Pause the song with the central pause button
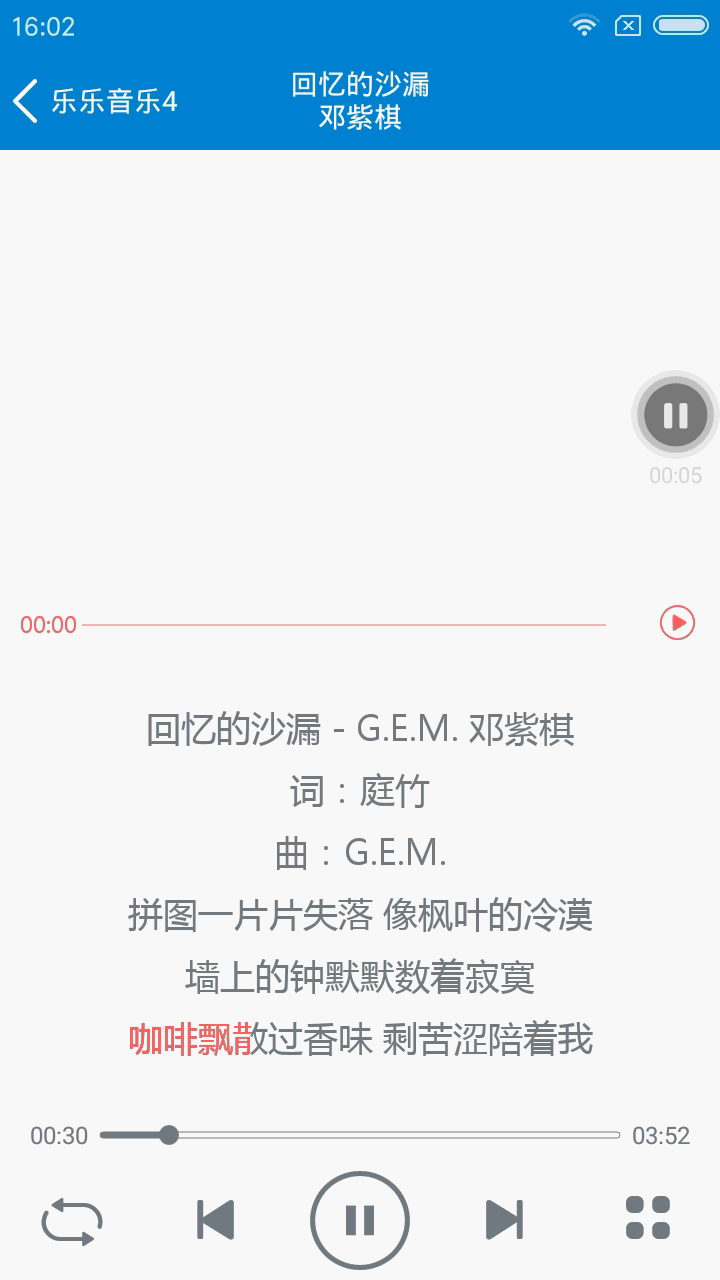 click(x=359, y=1220)
